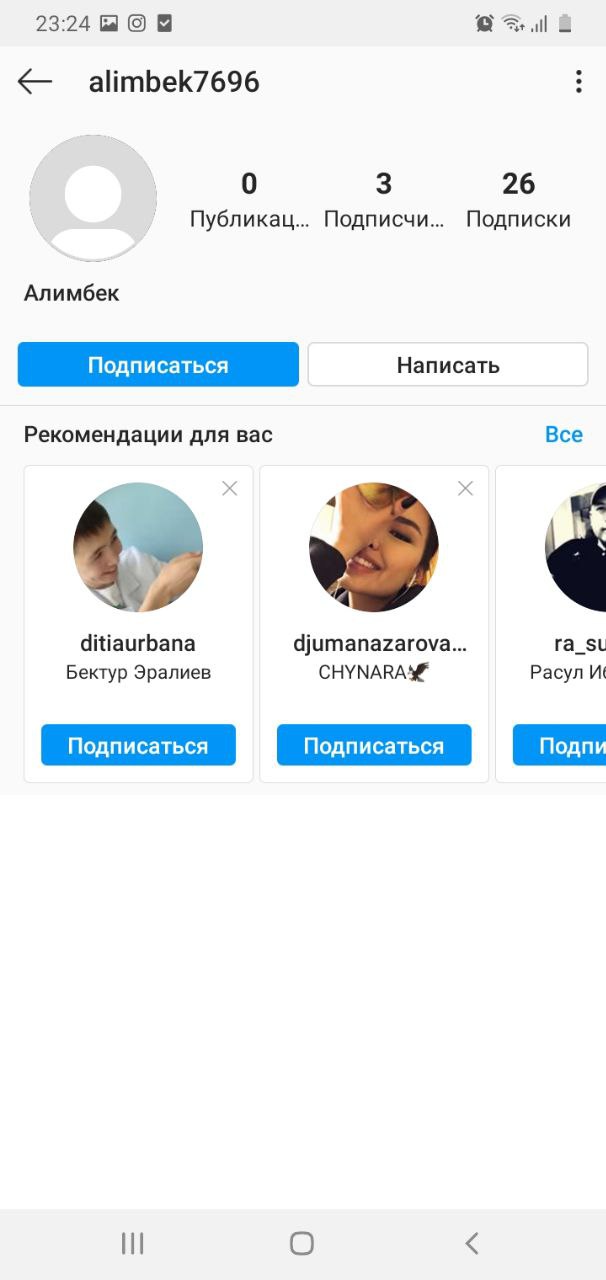View Алимбек's 3 followers (Подписчики)
Image resolution: width=606 pixels, height=1280 pixels.
[384, 200]
